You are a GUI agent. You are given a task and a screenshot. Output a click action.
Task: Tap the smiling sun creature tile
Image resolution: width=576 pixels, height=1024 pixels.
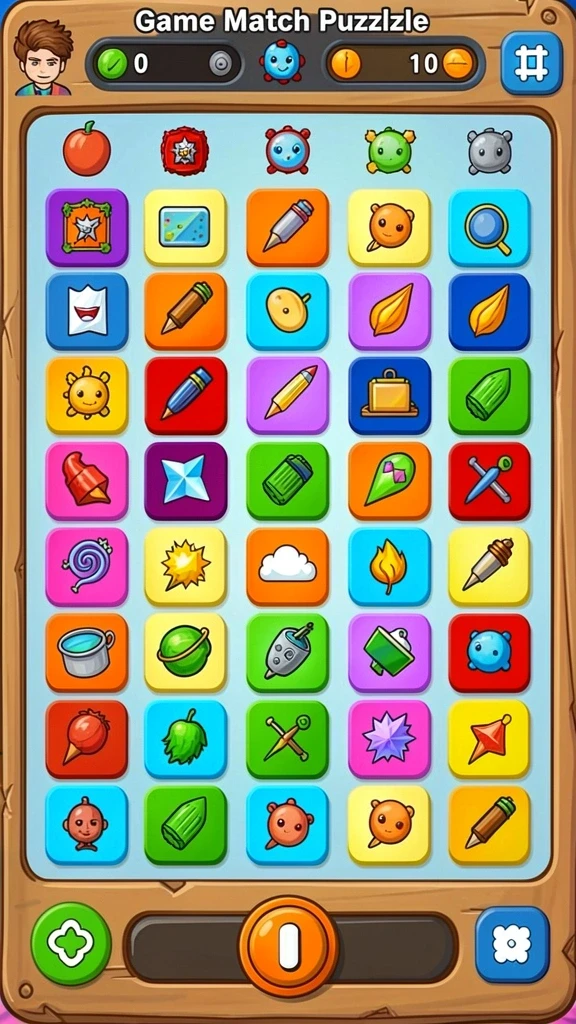(x=86, y=396)
